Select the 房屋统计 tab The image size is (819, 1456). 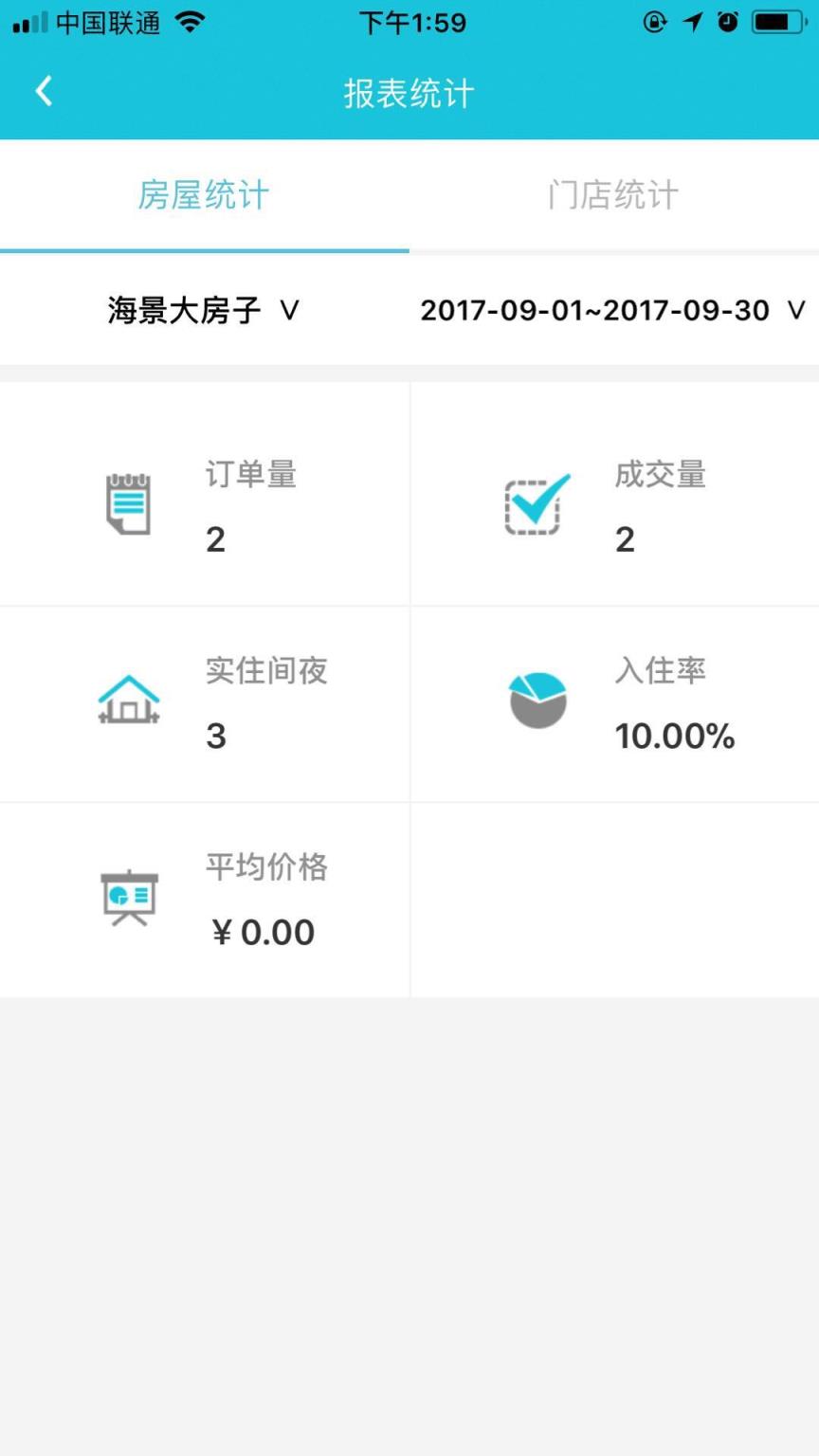click(205, 194)
